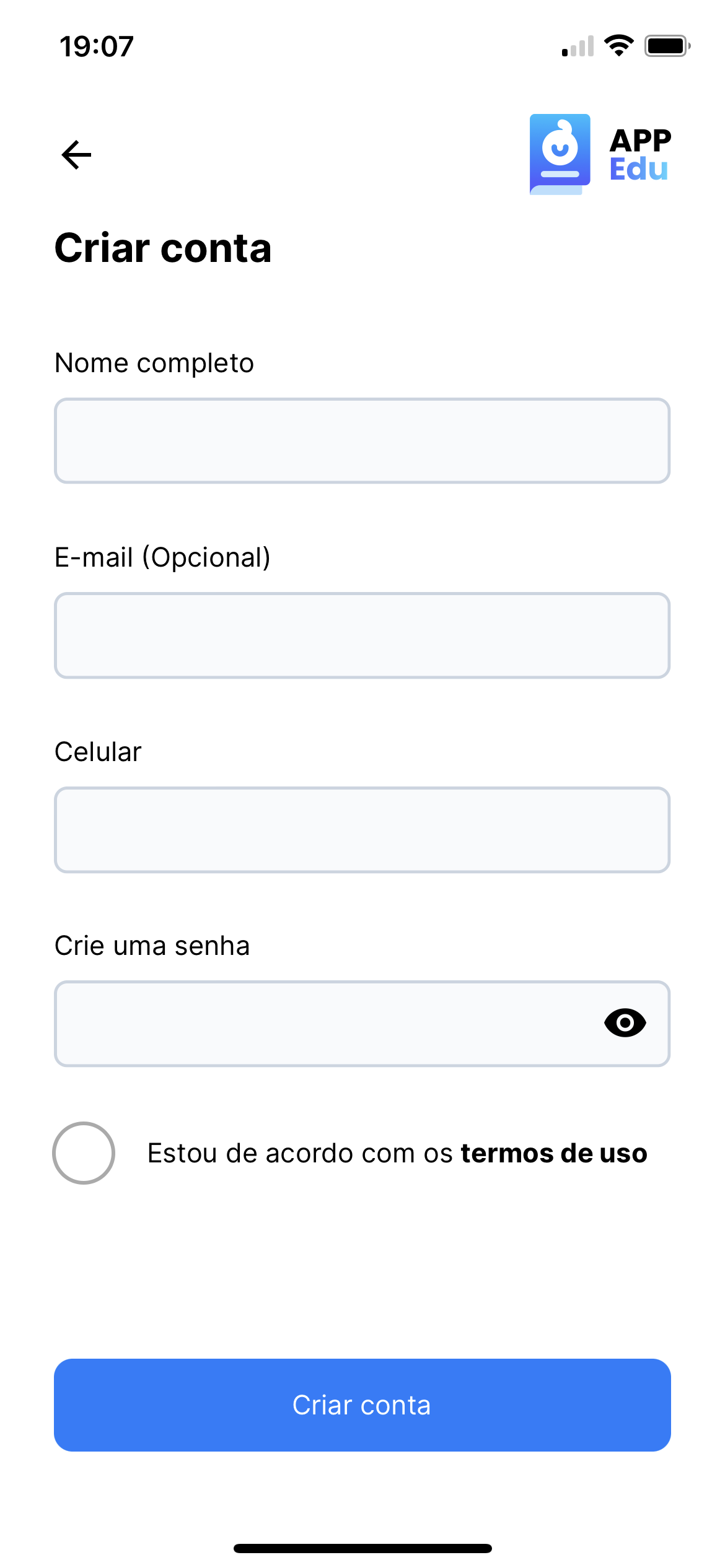Focus the E-mail (Opcional) field
The height and width of the screenshot is (1568, 725).
click(x=362, y=635)
